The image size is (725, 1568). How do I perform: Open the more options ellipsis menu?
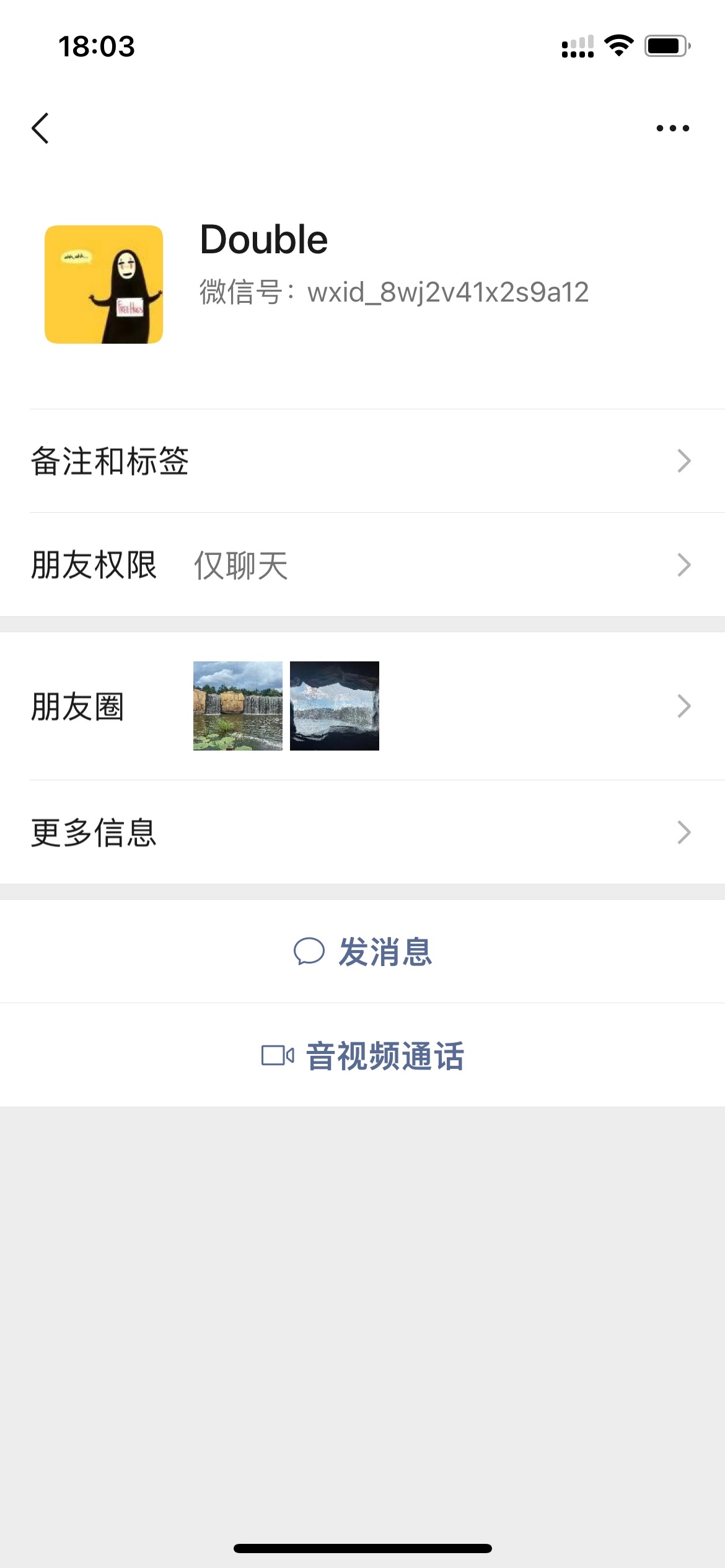[673, 127]
